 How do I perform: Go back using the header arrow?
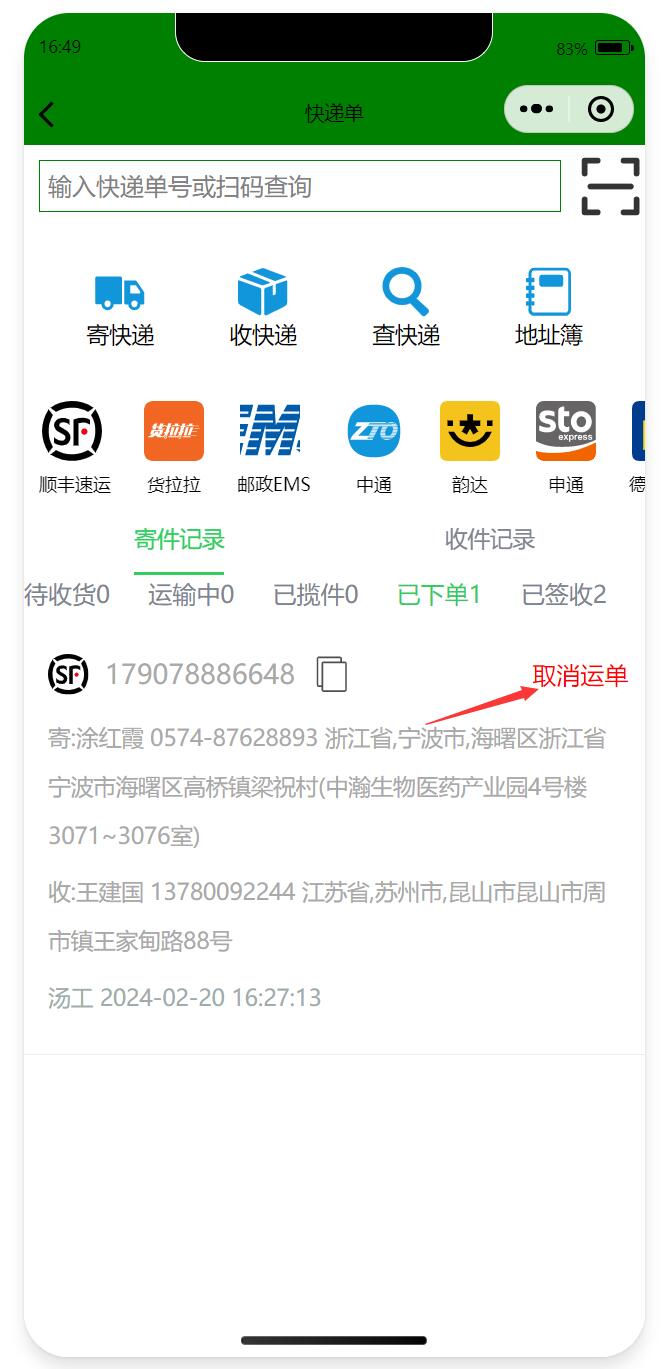tap(46, 114)
